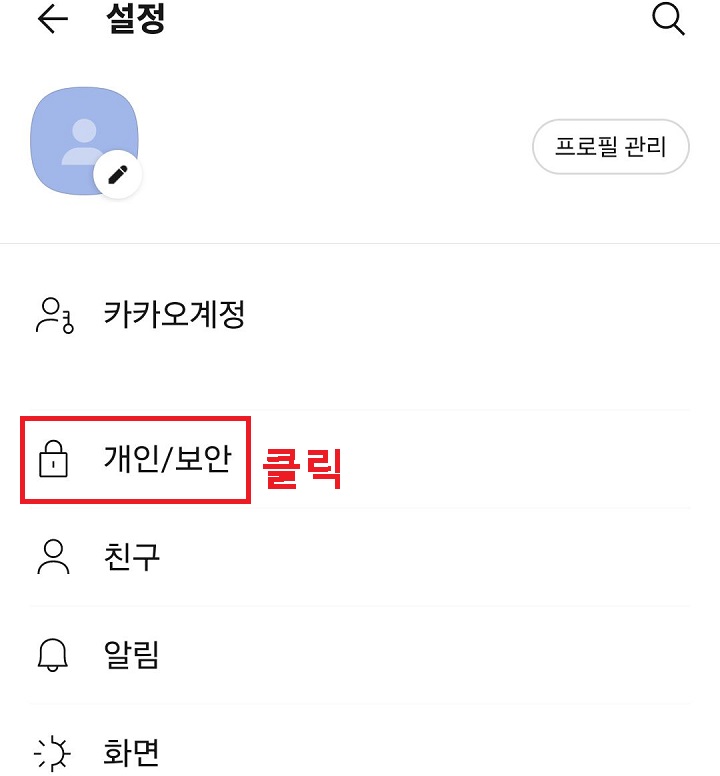The image size is (720, 776).
Task: Open the 친구 settings entry
Action: [131, 556]
